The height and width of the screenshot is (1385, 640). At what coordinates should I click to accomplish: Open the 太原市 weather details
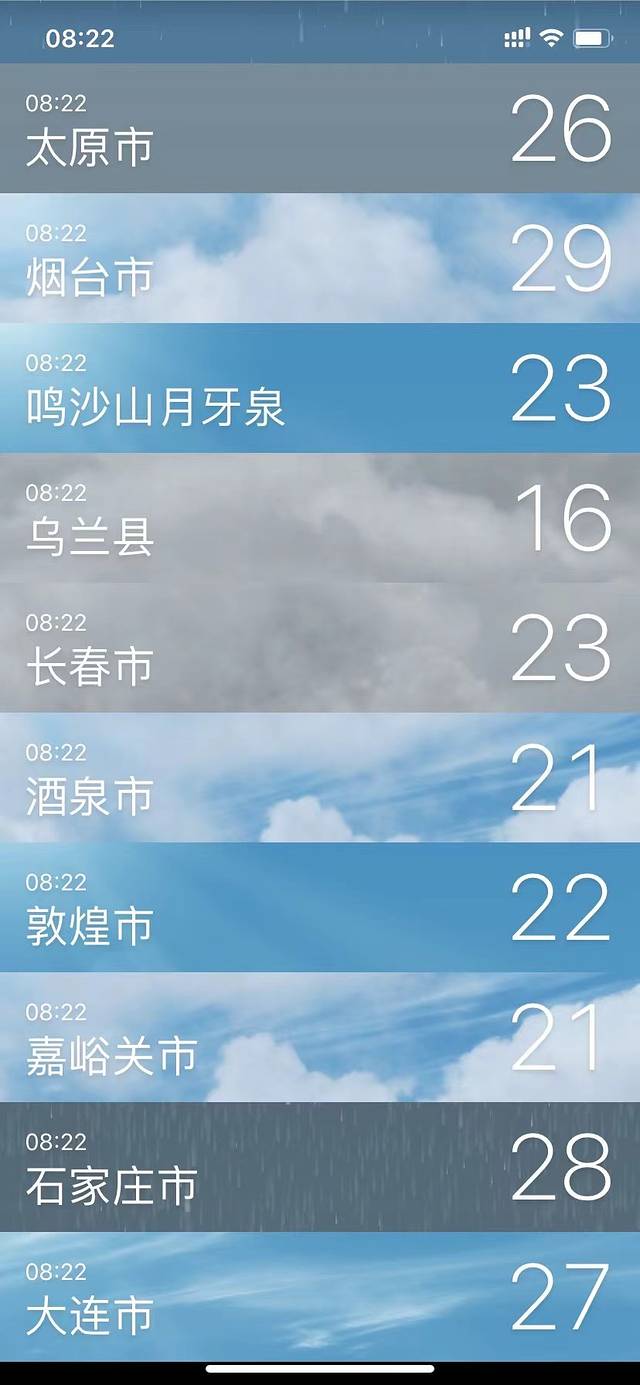[320, 128]
